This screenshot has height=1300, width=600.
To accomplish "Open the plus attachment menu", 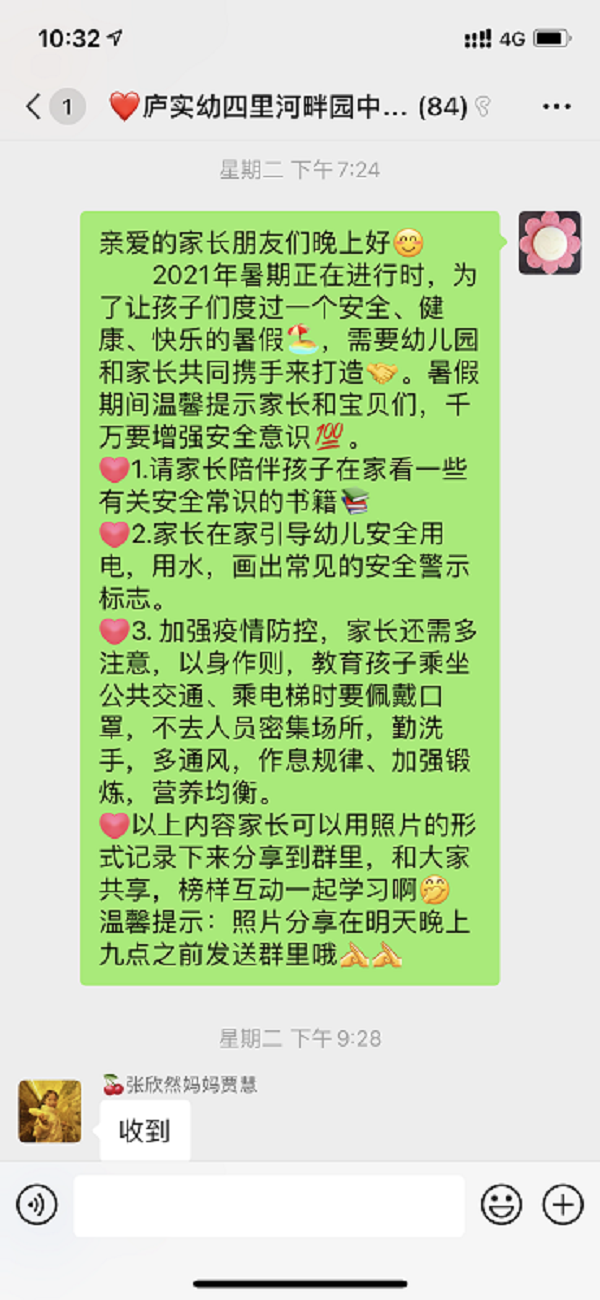I will coord(562,1205).
